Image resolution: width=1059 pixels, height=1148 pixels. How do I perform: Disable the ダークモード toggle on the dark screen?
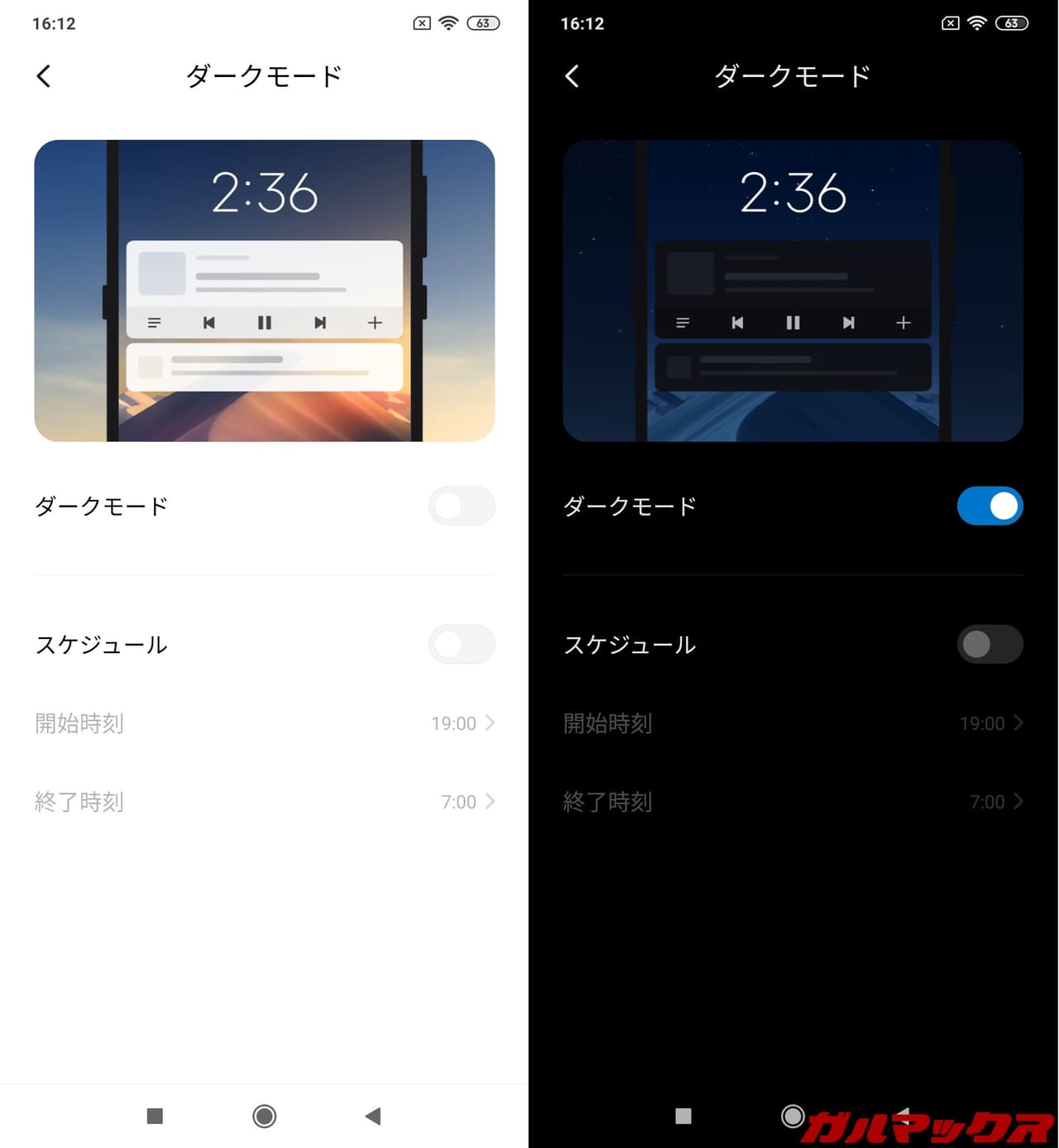990,506
